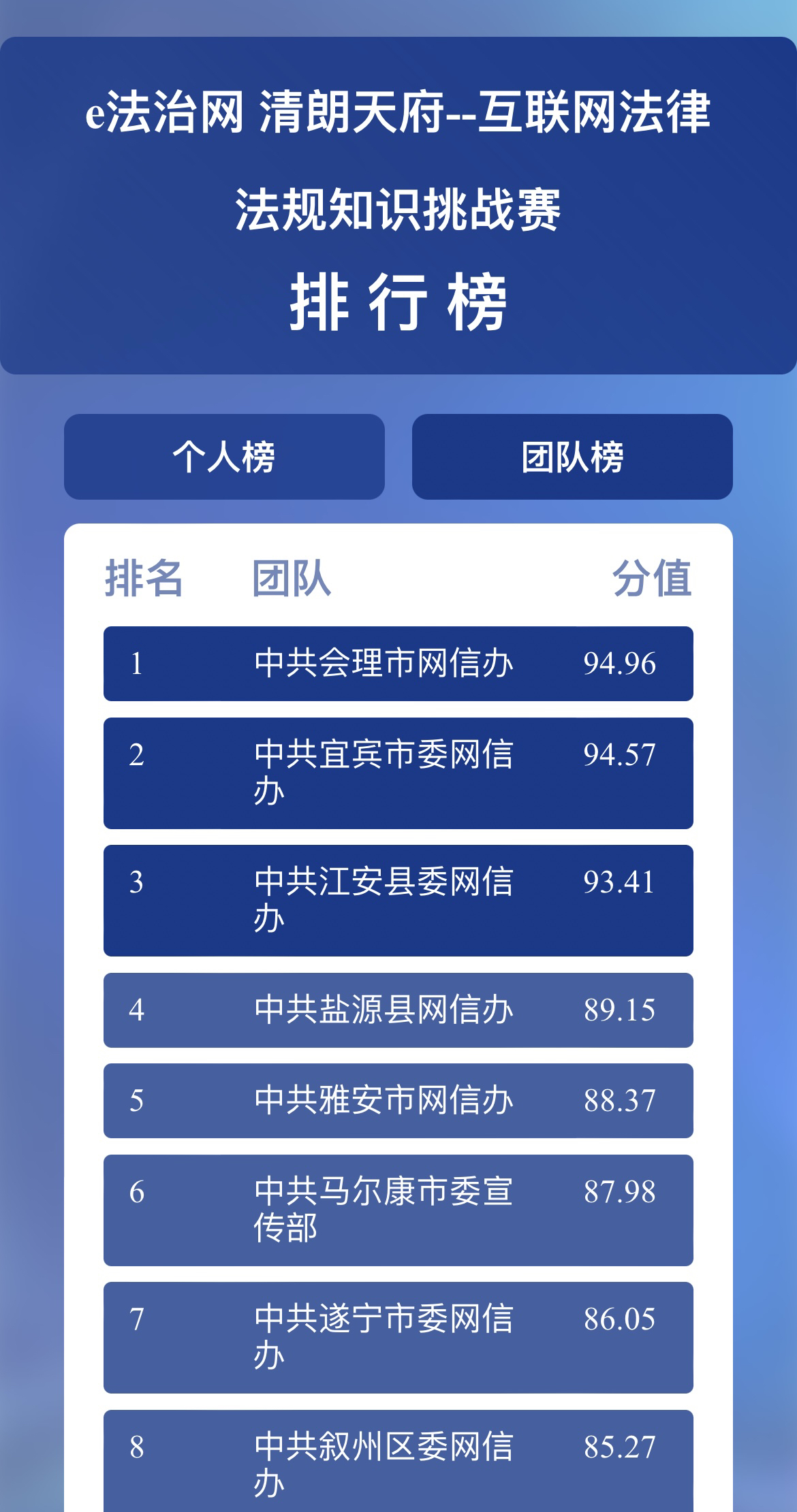Select the 团队榜 tab
797x1512 pixels.
click(x=572, y=457)
